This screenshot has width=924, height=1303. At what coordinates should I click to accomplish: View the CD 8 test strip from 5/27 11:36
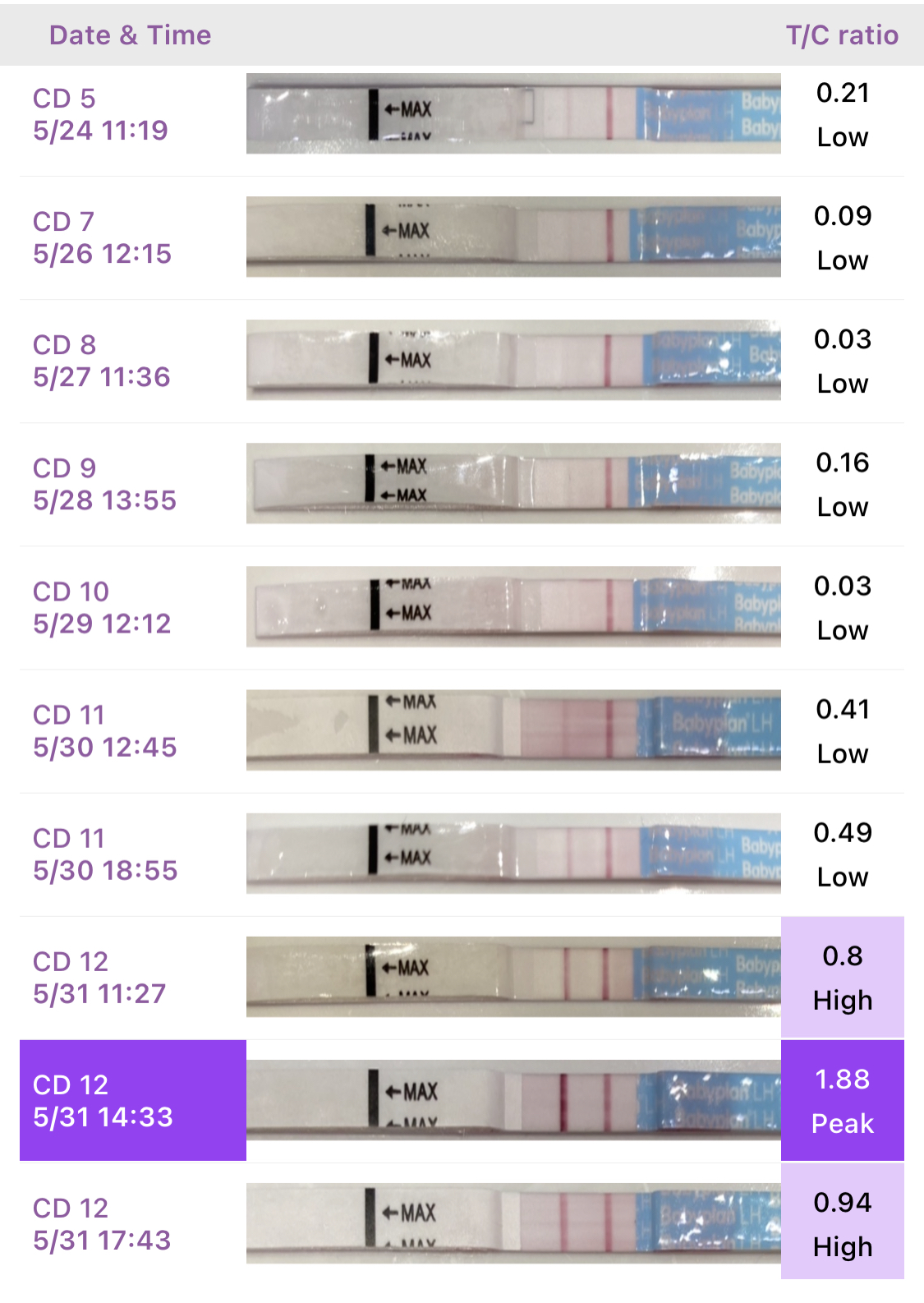(x=102, y=361)
